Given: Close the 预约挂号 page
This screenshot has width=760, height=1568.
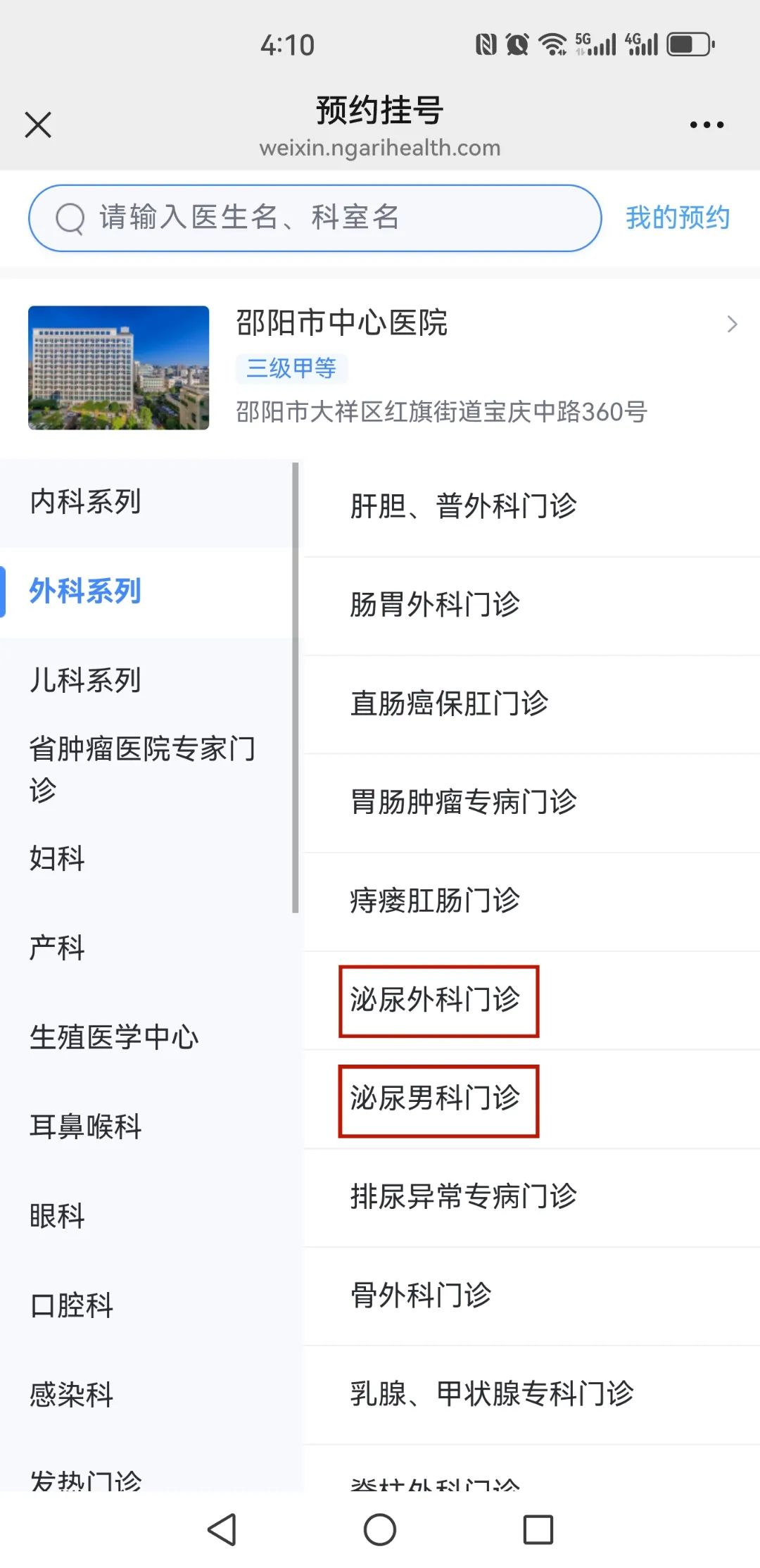Looking at the screenshot, I should click(38, 125).
